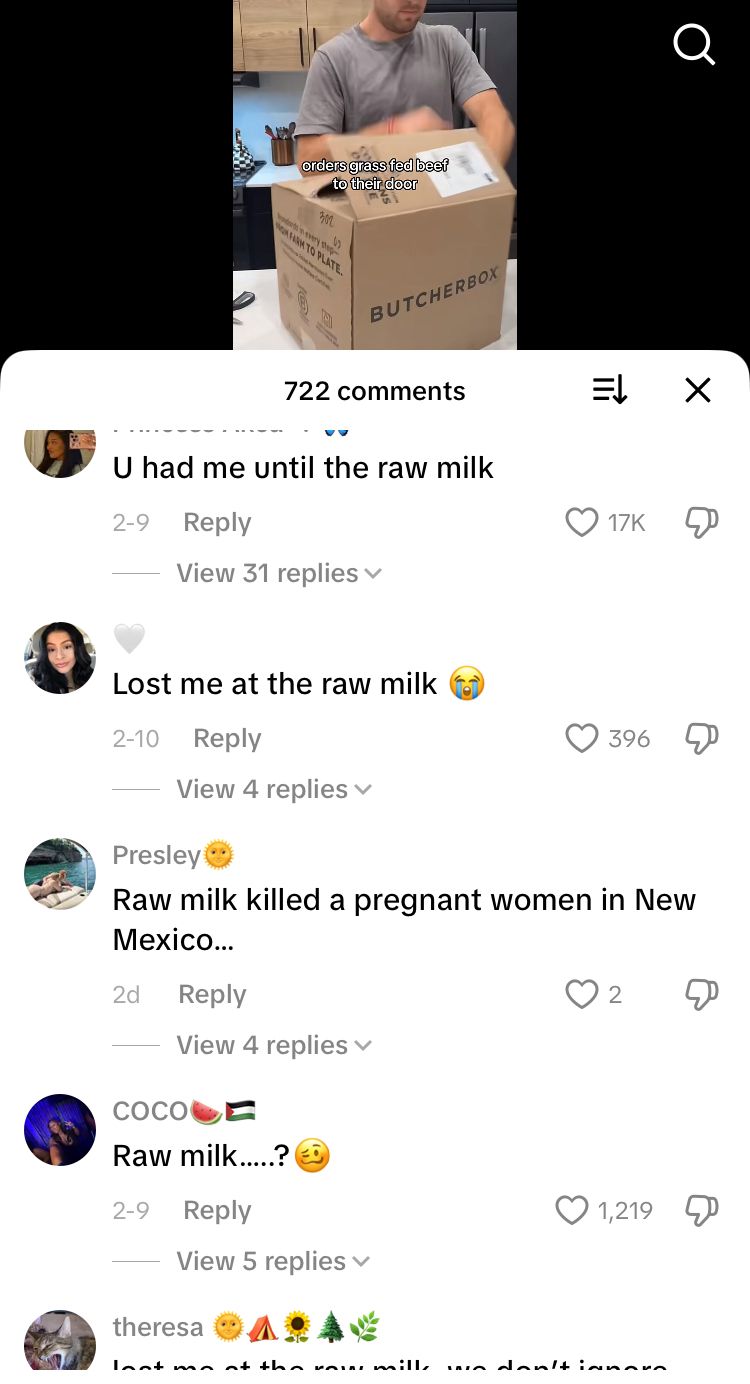This screenshot has width=750, height=1384.
Task: Dislike the "Lost me at the raw milk" comment
Action: pyautogui.click(x=701, y=738)
